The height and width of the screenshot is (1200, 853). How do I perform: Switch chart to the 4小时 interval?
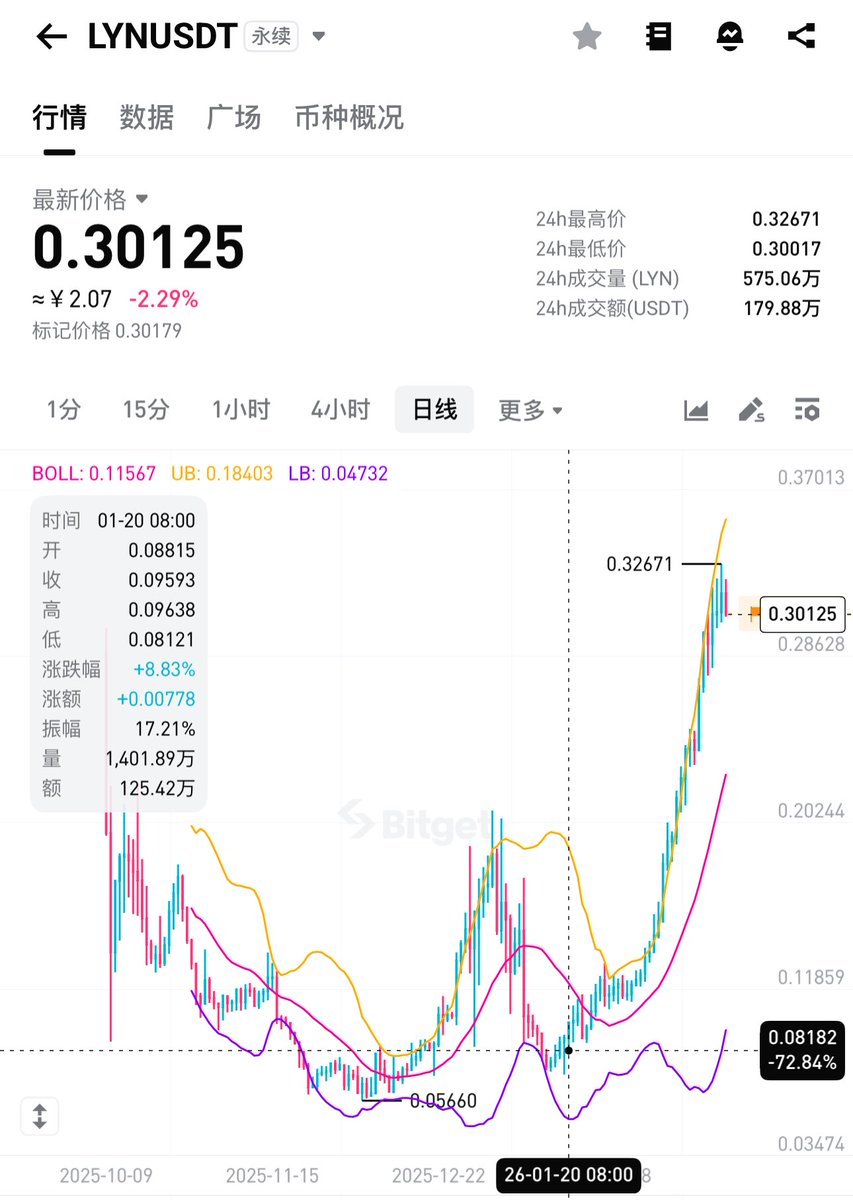(x=340, y=409)
